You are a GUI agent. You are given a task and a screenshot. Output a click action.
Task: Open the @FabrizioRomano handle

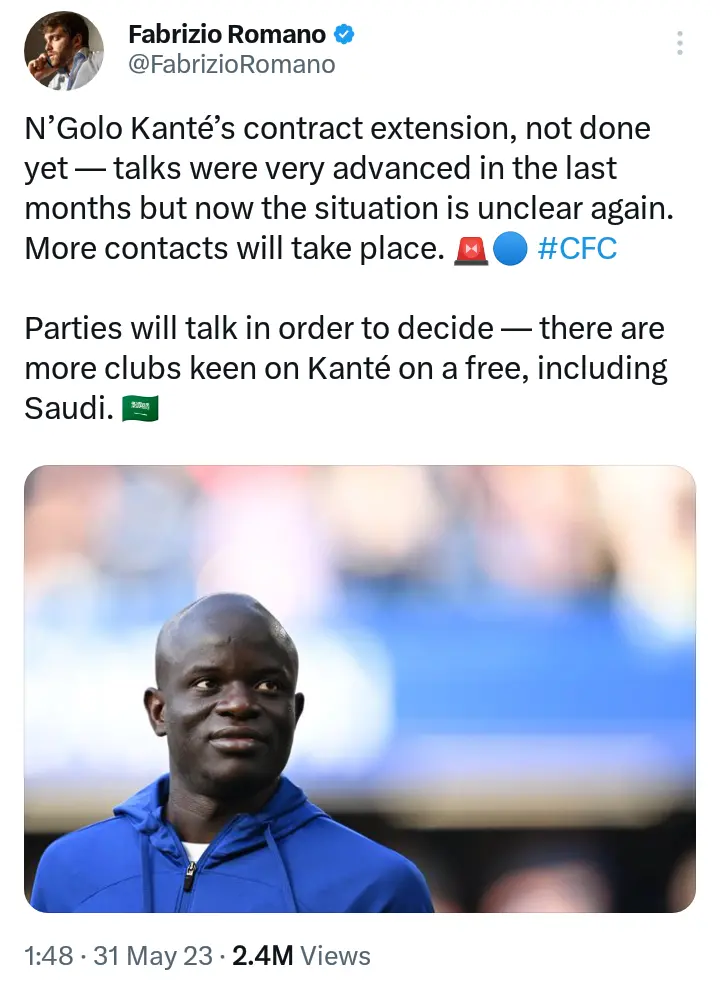point(232,65)
